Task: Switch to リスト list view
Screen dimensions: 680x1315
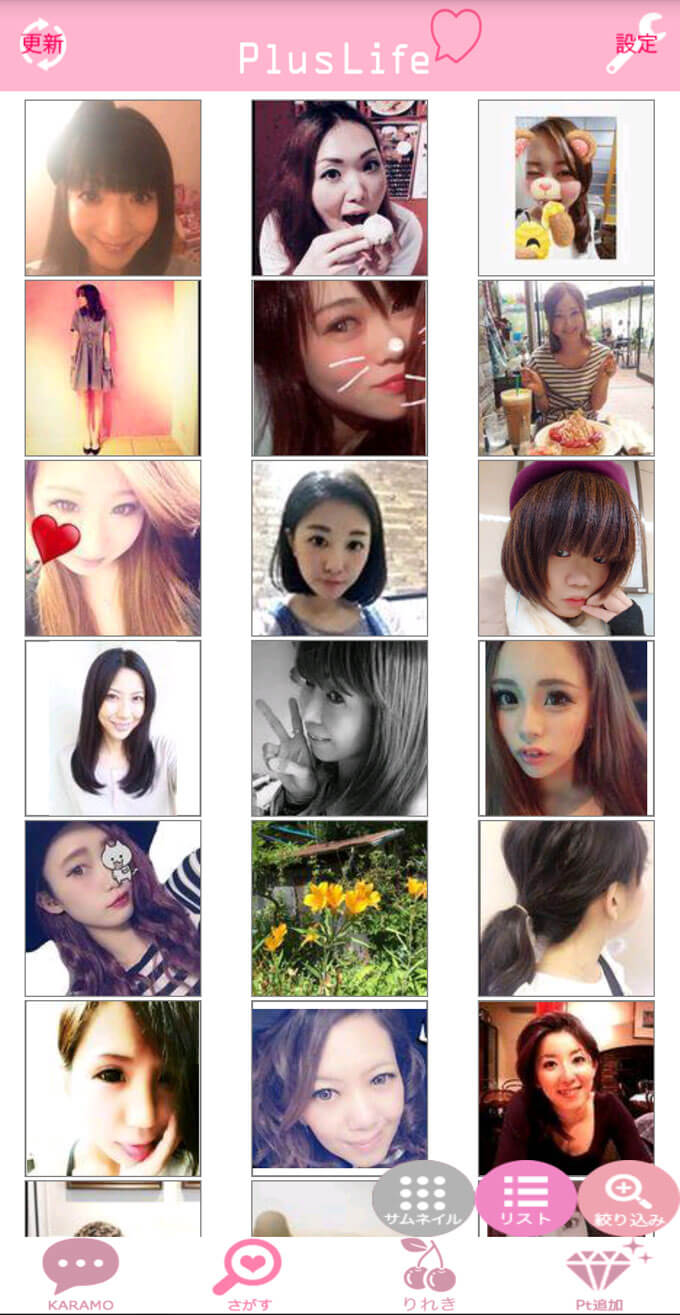Action: (525, 1199)
